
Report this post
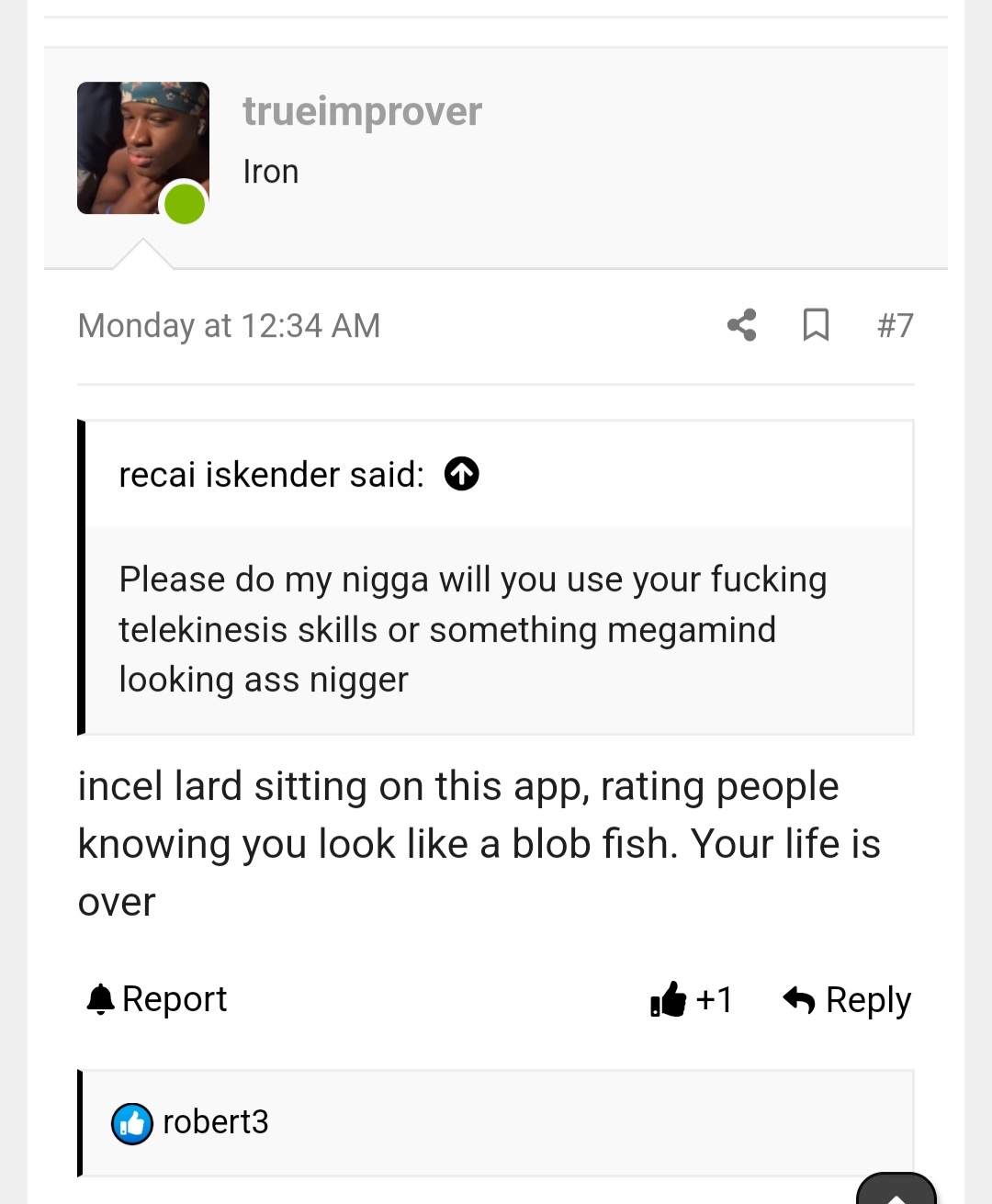pos(157,999)
